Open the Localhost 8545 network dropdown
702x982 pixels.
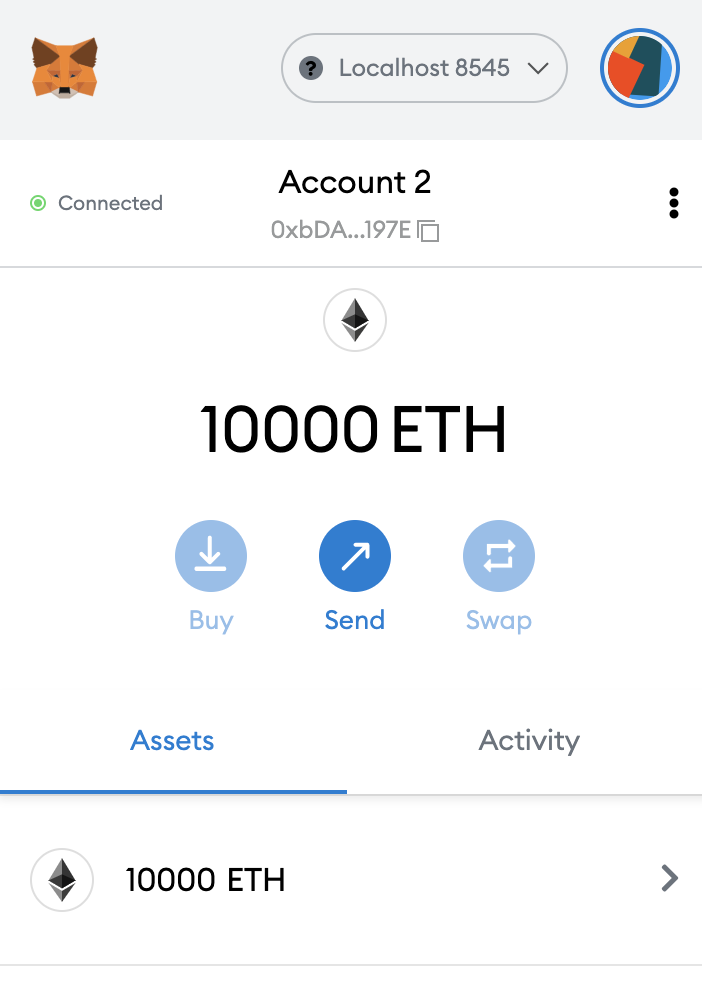point(424,68)
